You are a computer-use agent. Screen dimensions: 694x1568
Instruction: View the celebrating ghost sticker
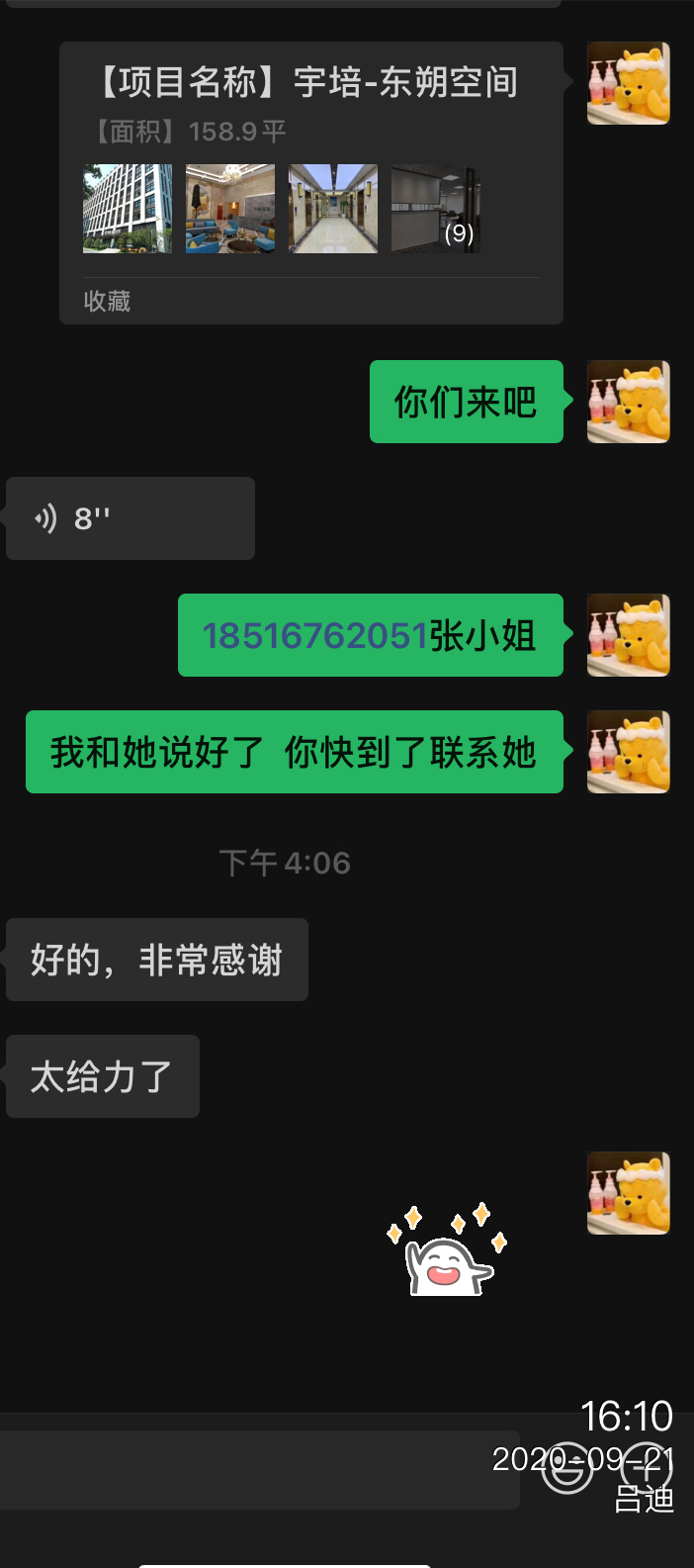(x=447, y=1251)
